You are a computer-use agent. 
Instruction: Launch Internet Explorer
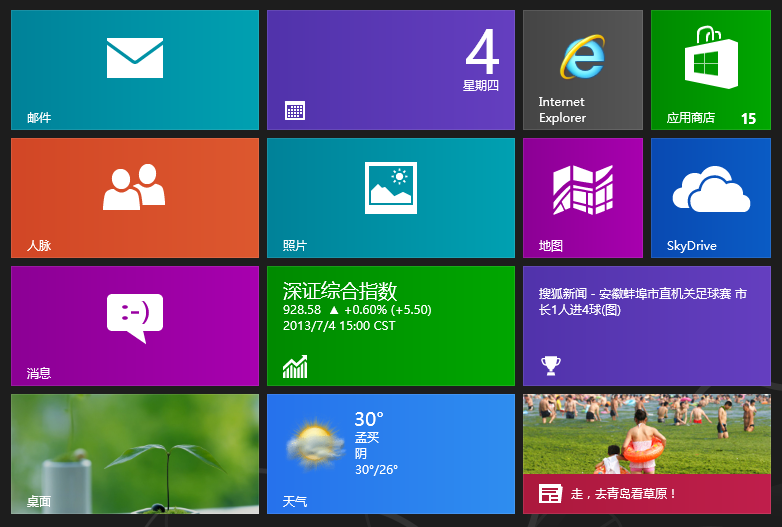click(582, 70)
